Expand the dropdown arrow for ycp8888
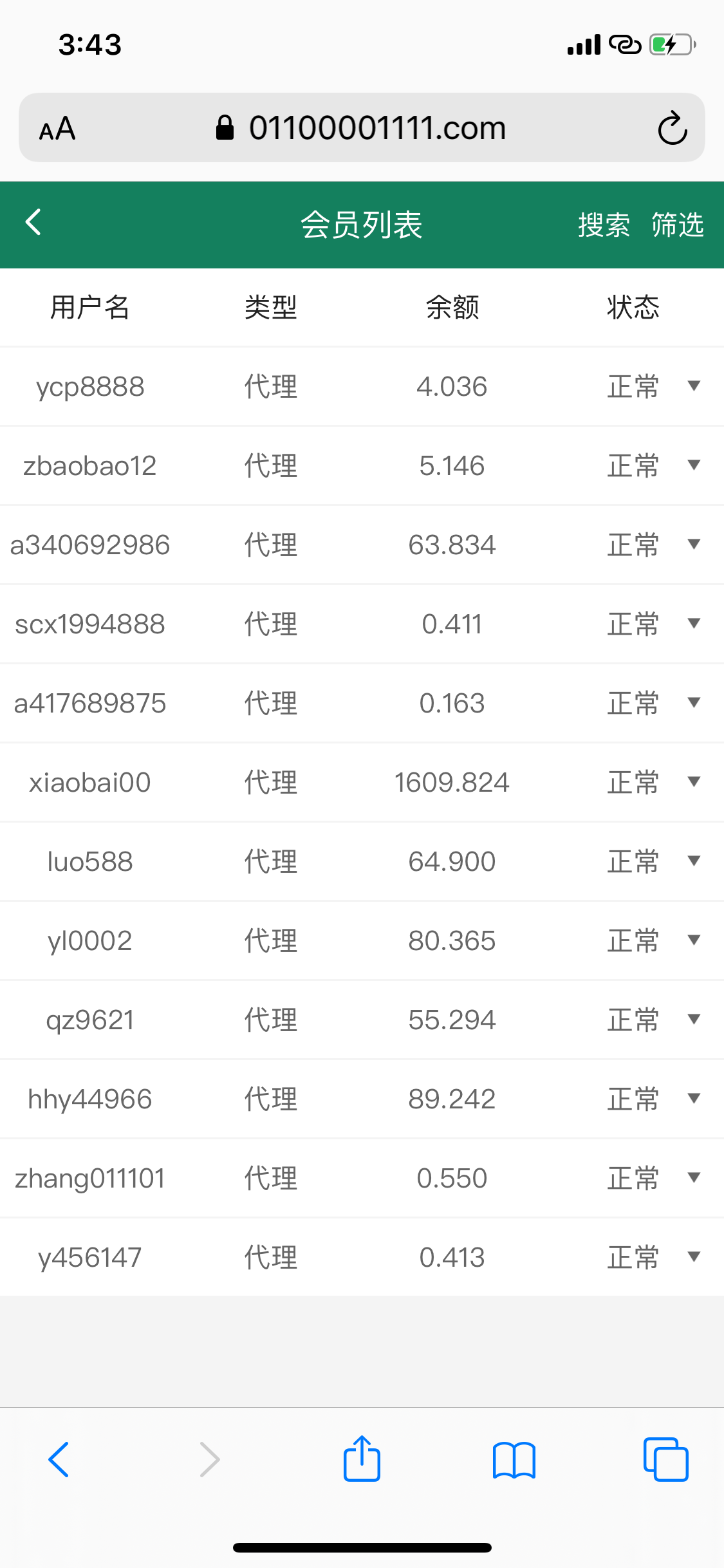Image resolution: width=724 pixels, height=1568 pixels. pos(694,386)
